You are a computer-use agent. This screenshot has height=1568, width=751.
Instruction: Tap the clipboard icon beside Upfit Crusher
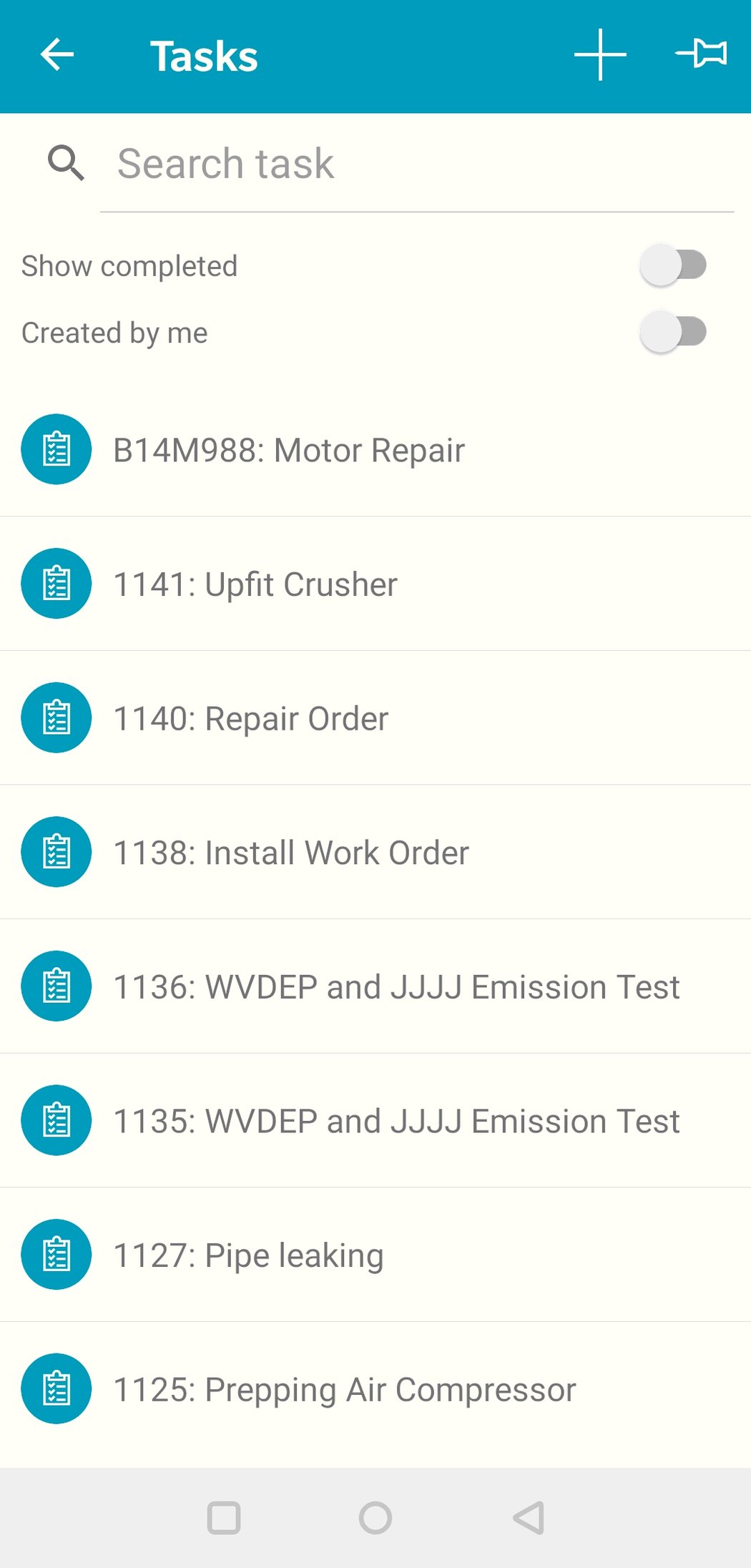pos(56,583)
